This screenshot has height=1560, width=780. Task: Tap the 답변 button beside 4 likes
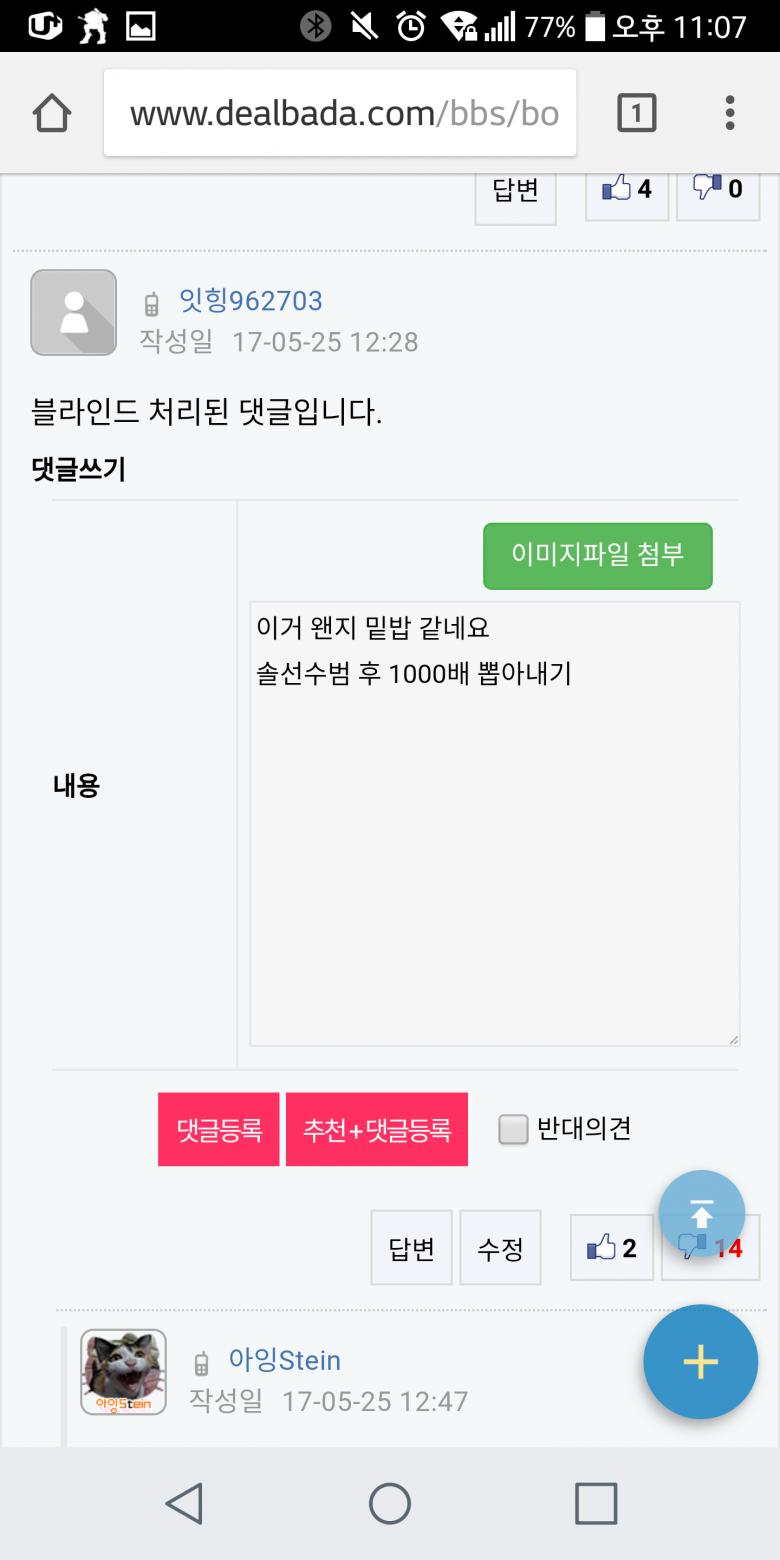(515, 190)
